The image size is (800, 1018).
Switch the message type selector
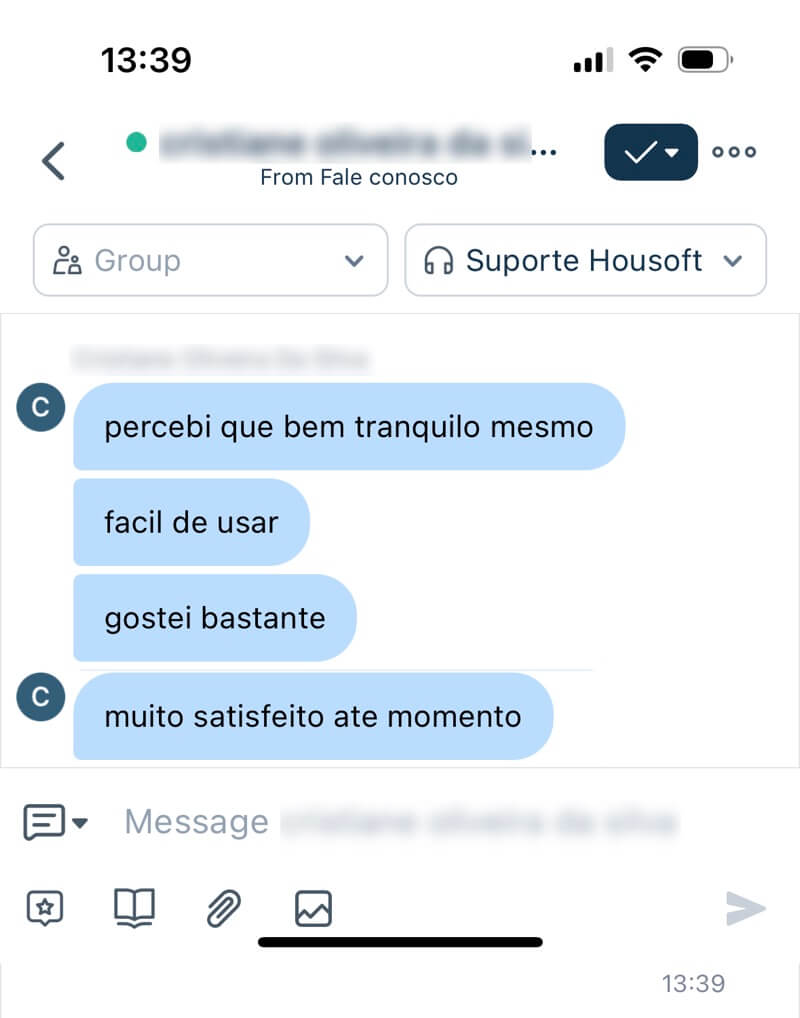click(55, 823)
